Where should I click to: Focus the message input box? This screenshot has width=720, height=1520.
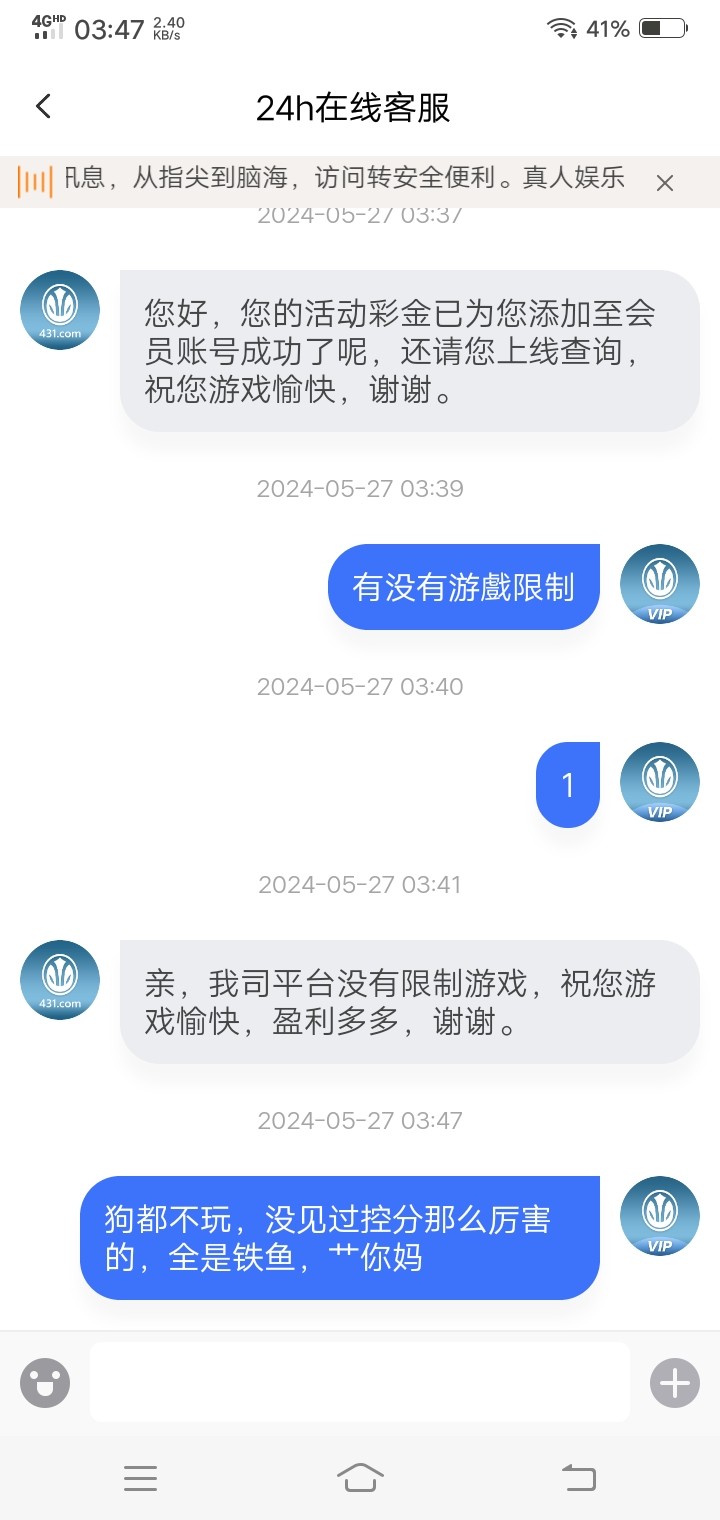click(360, 1382)
